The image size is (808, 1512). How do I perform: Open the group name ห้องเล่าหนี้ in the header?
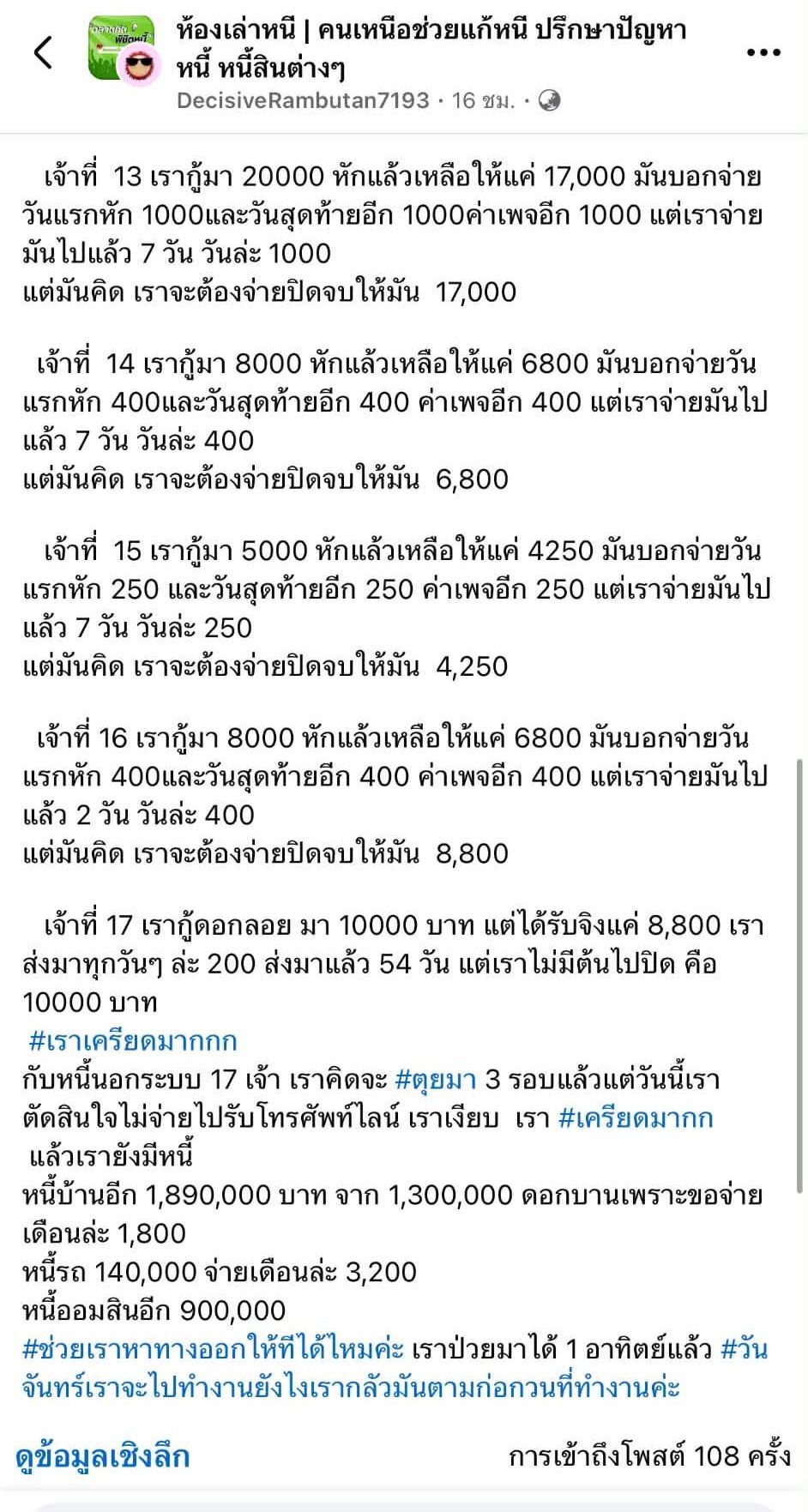tap(431, 48)
